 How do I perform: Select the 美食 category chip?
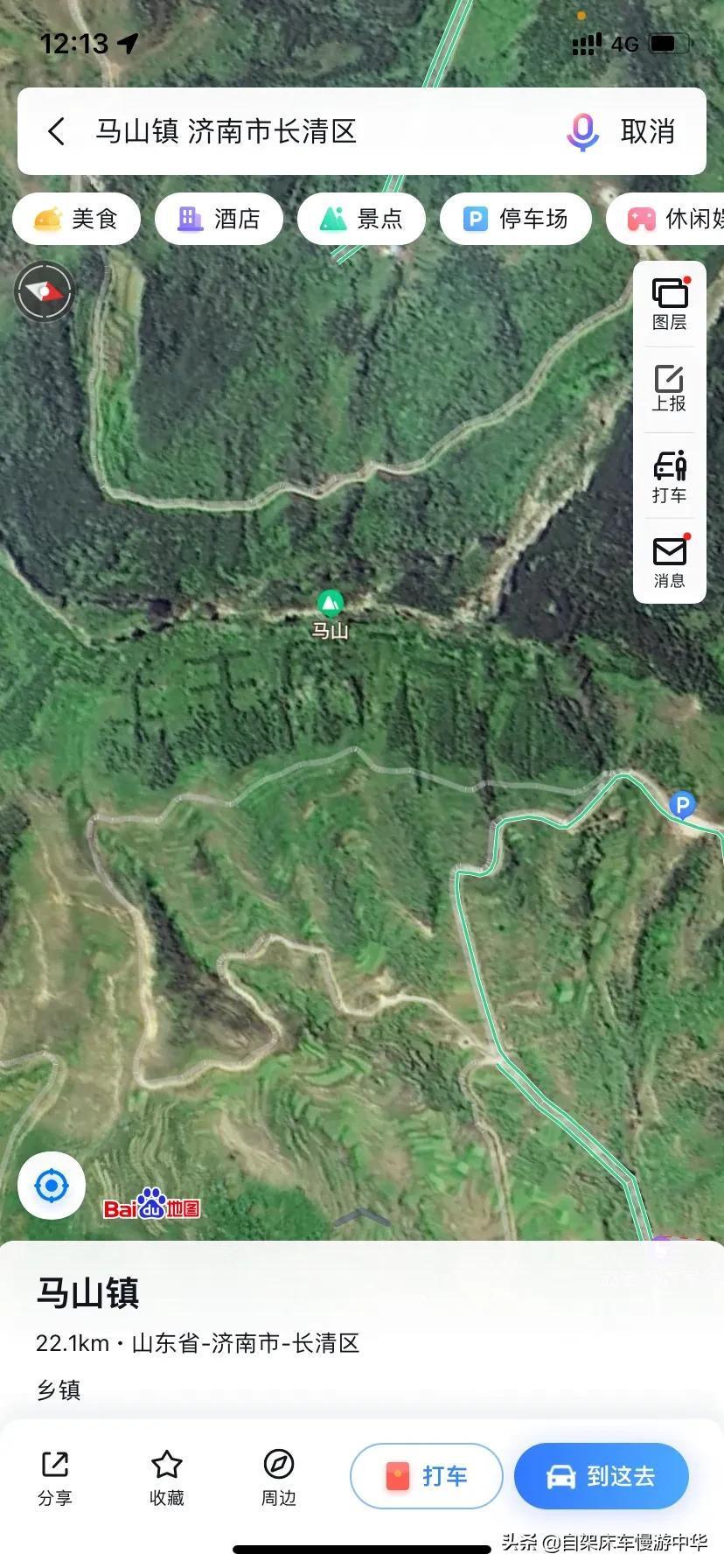tap(77, 219)
